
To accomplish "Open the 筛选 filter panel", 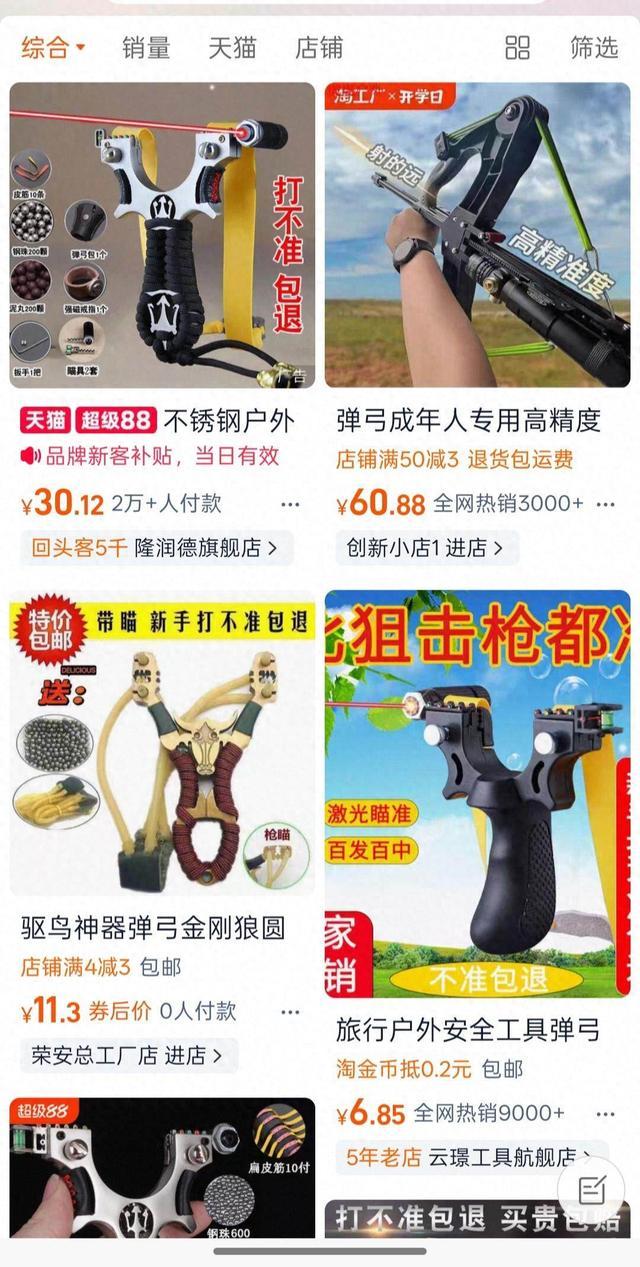I will [594, 47].
